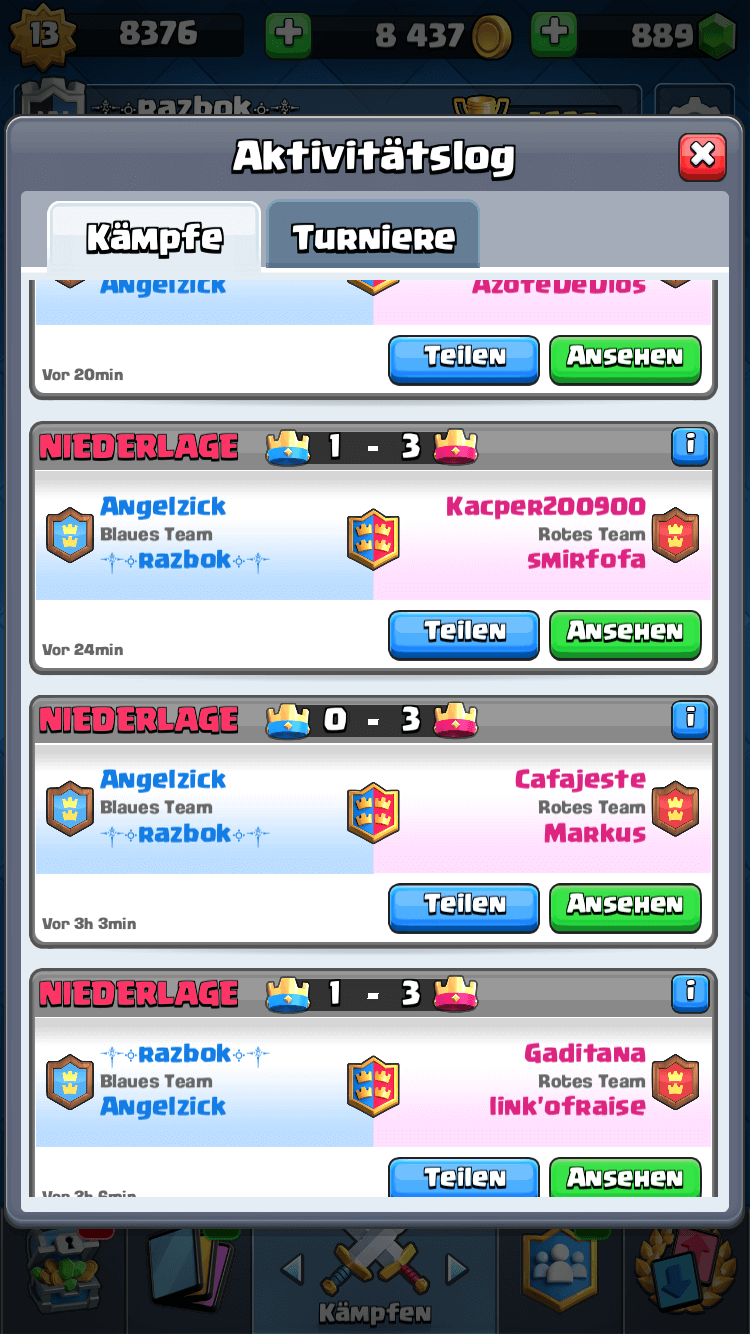Open info for the Cafajeste battle

(x=690, y=718)
